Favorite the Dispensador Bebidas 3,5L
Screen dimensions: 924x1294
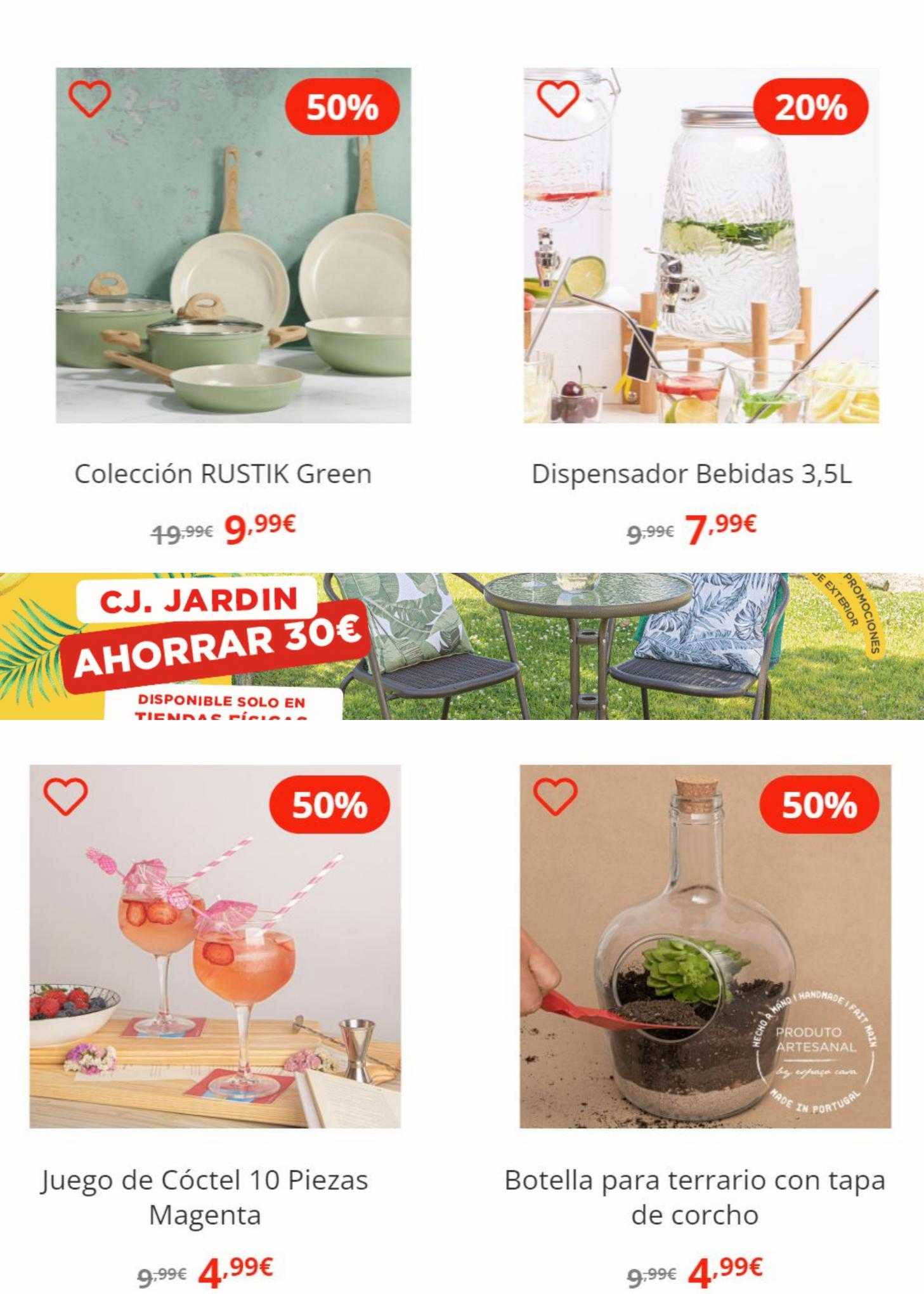[x=557, y=100]
